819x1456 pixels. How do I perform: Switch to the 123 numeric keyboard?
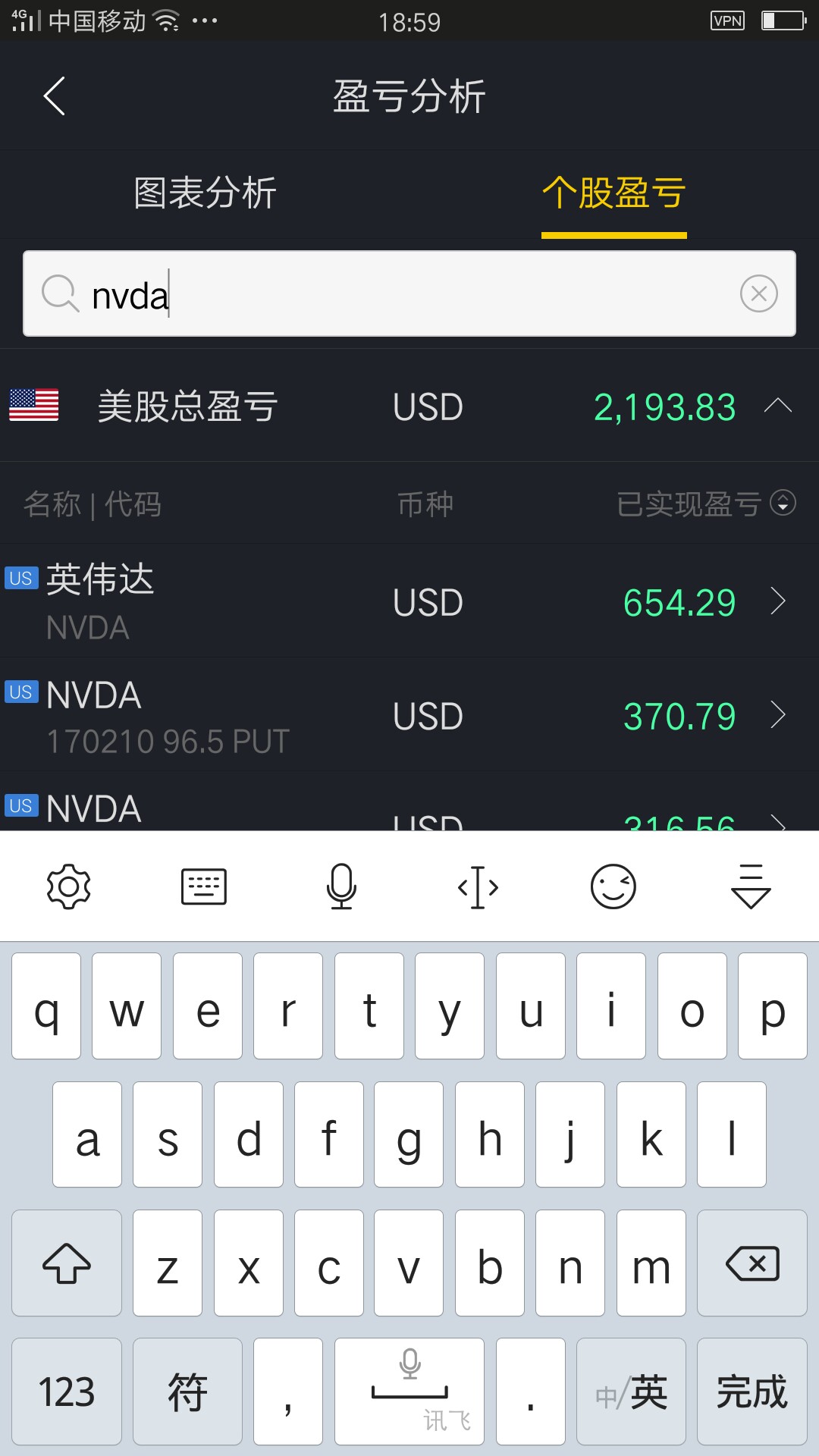[67, 1392]
